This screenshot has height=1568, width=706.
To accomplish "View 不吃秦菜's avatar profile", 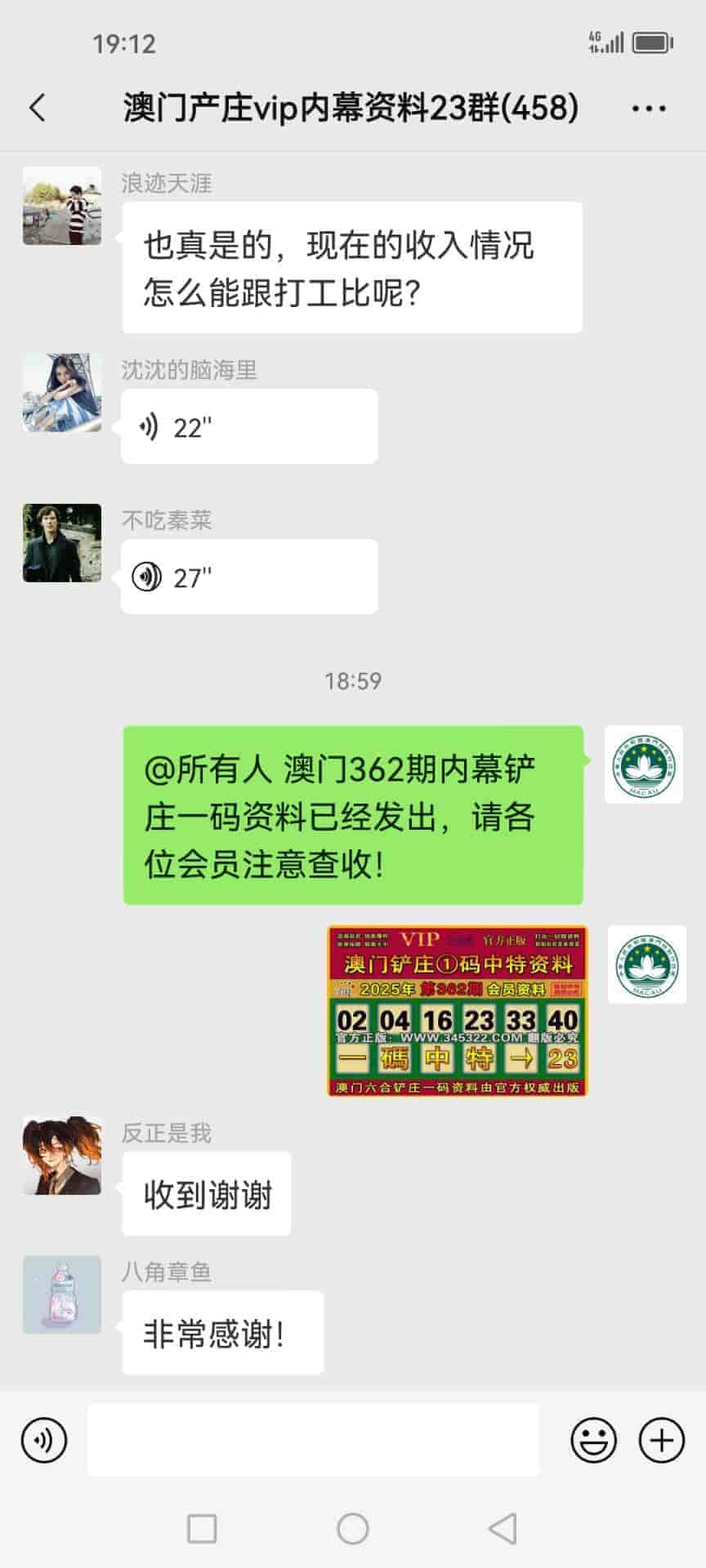I will click(62, 543).
